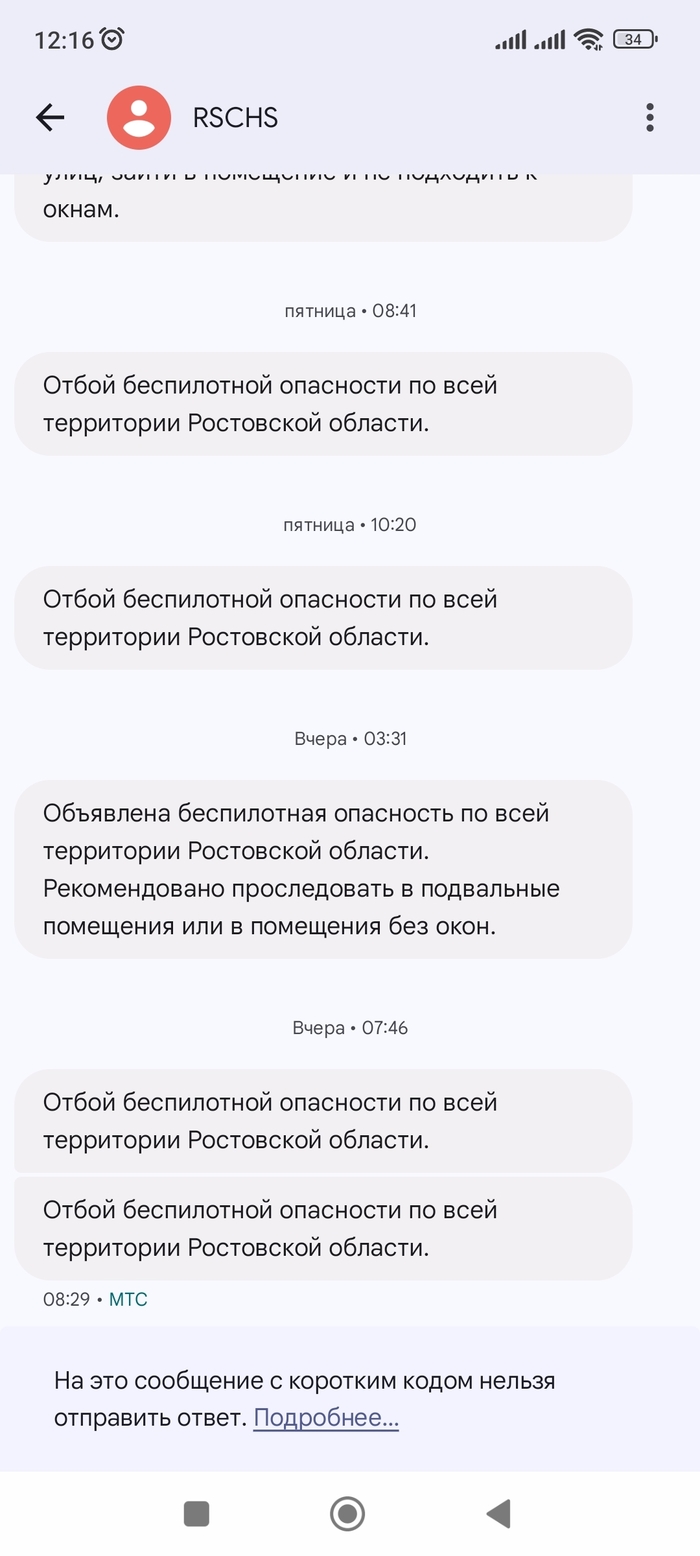700x1556 pixels.
Task: Open recent apps with the square button
Action: [197, 1513]
